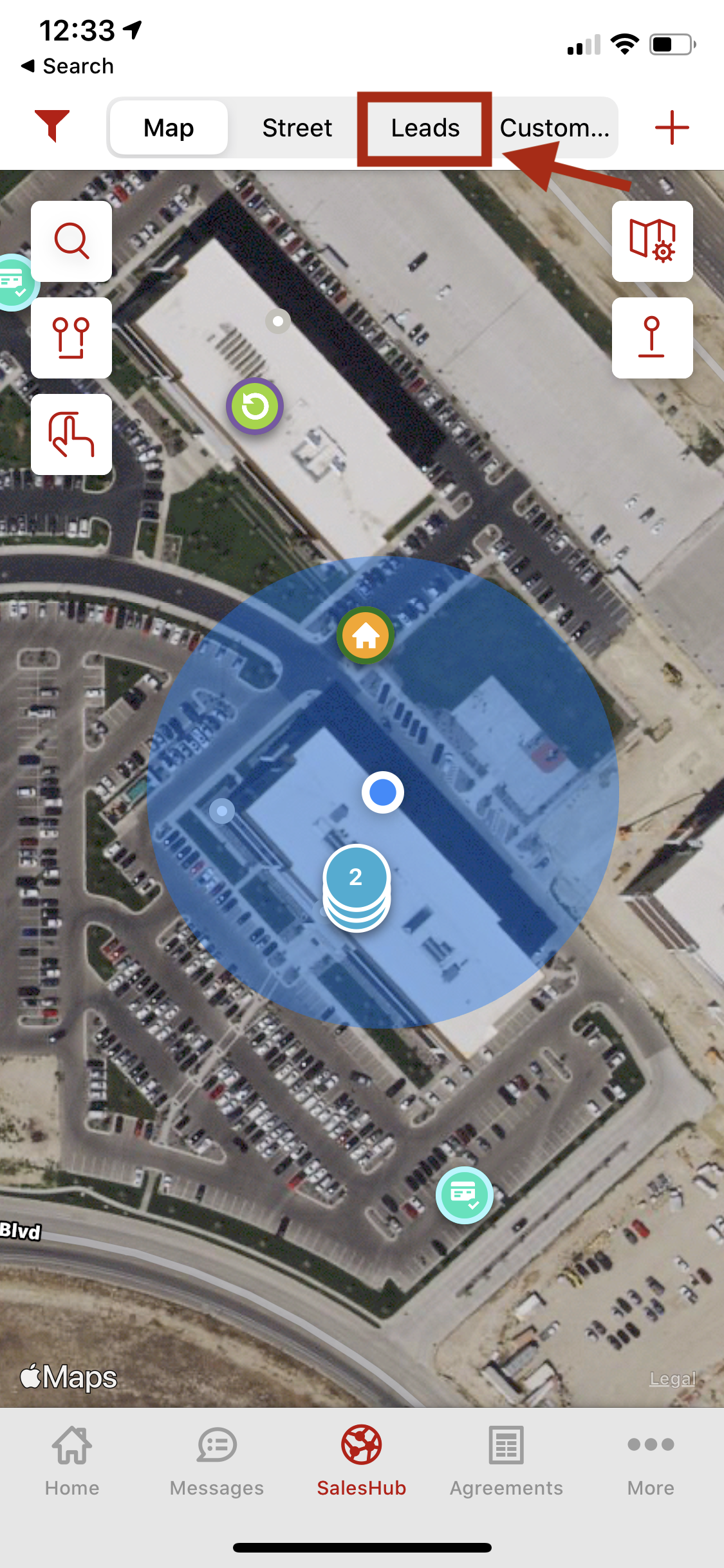Activate the hand draw selection tool
This screenshot has height=1568, width=724.
tap(71, 434)
